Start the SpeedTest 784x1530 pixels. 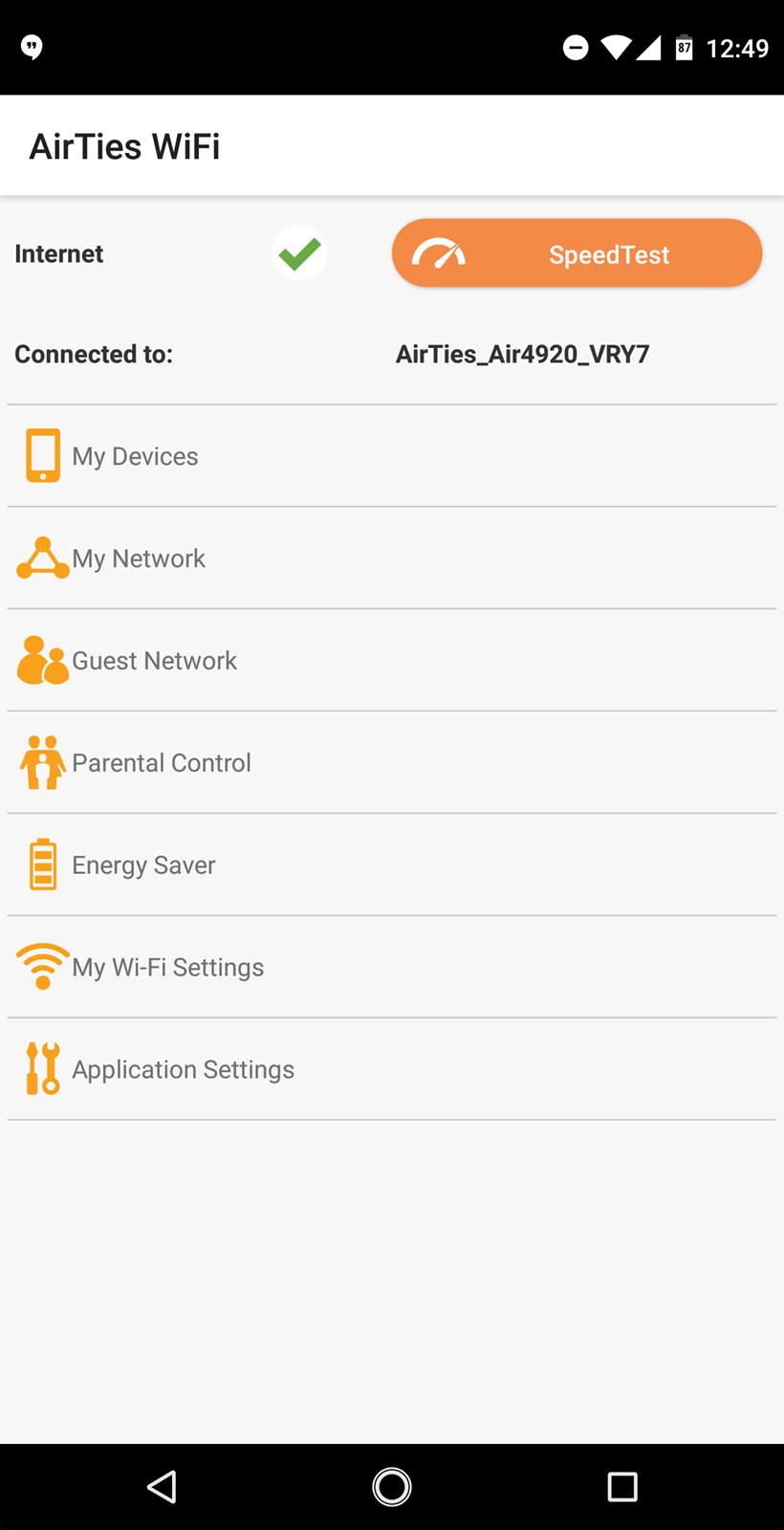[x=577, y=253]
